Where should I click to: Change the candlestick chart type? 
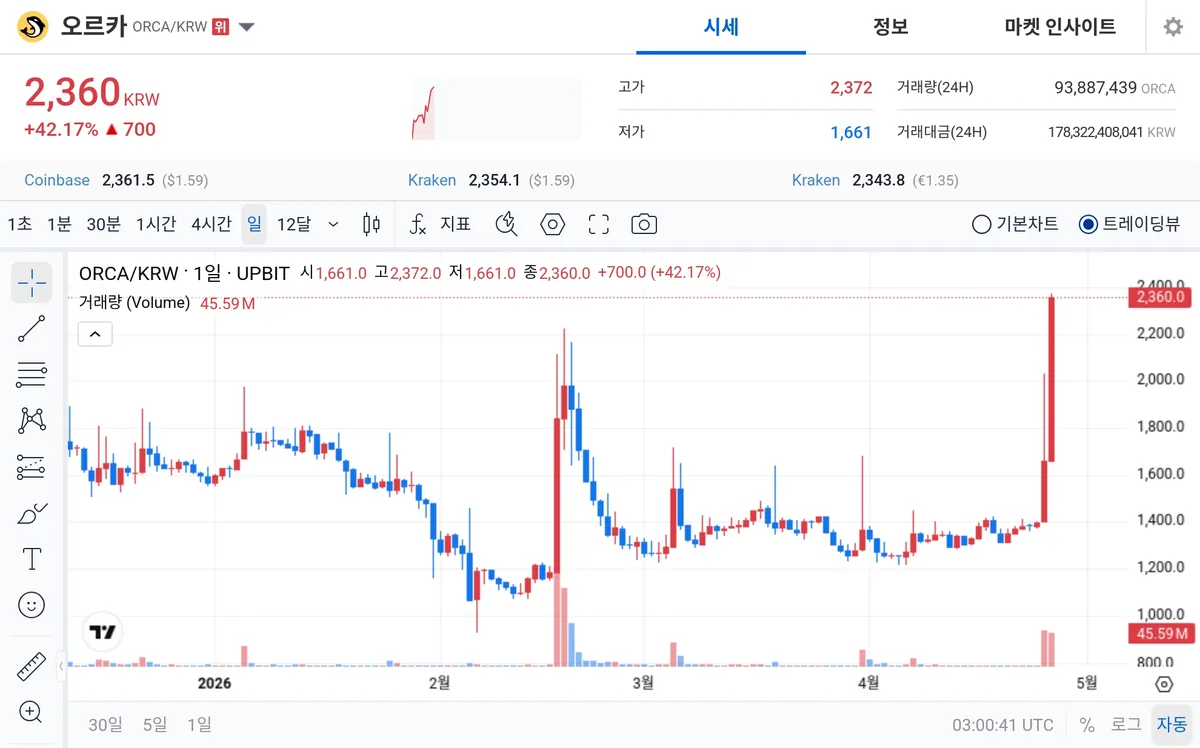tap(371, 224)
